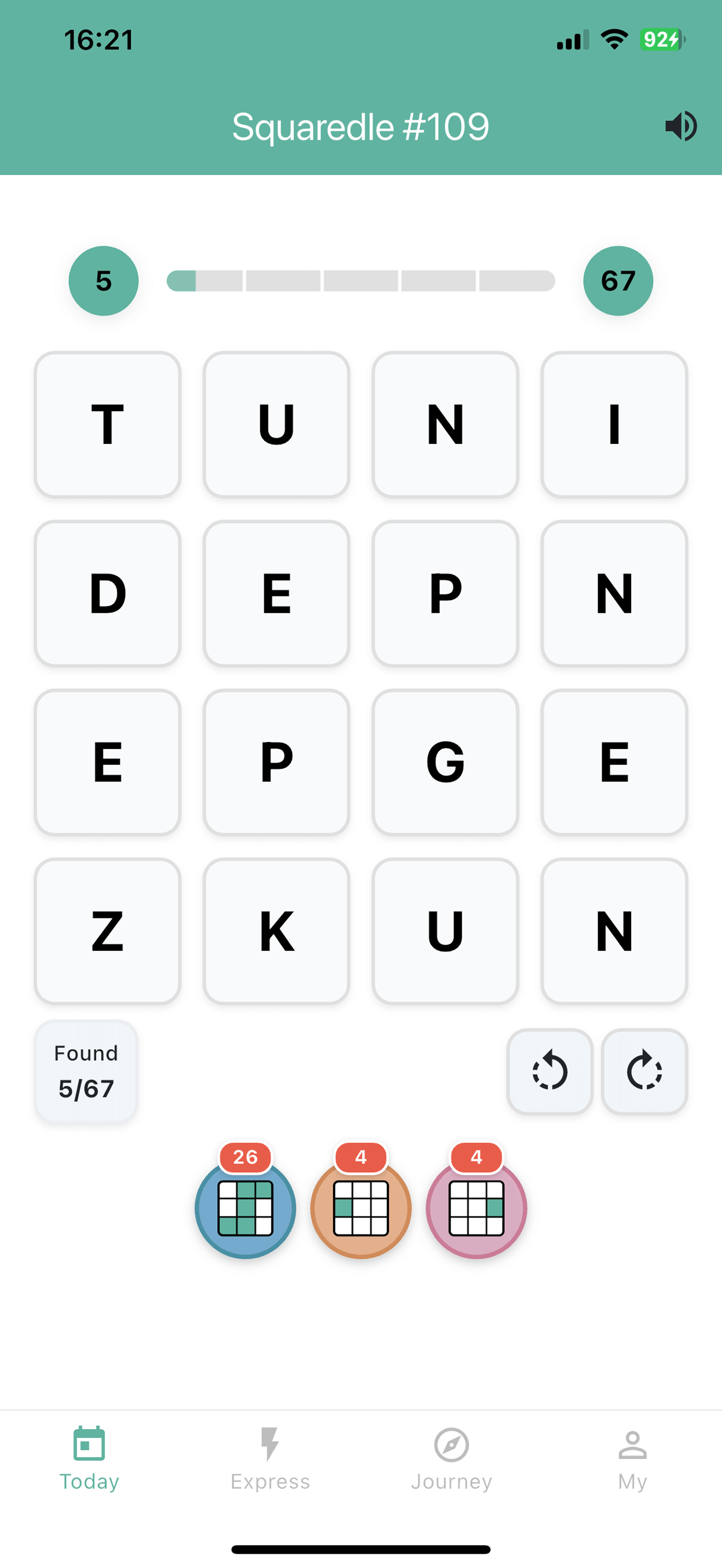
Task: Open the pink hint with 4 badge
Action: (x=478, y=1208)
